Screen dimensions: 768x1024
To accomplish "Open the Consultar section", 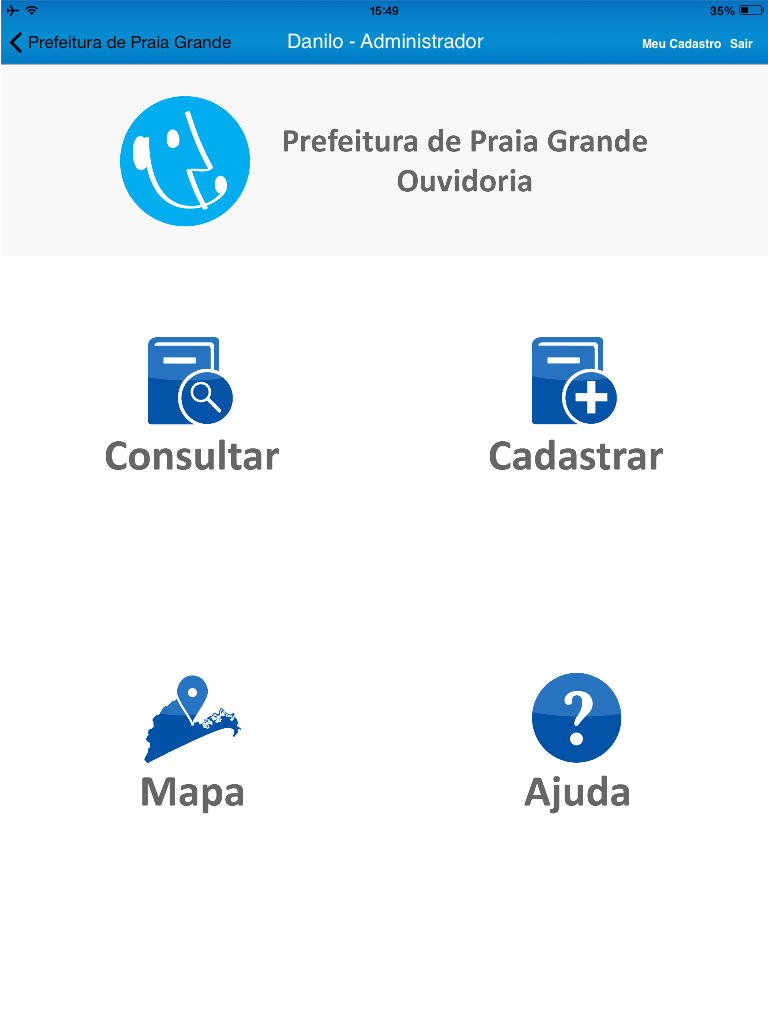I will 191,404.
